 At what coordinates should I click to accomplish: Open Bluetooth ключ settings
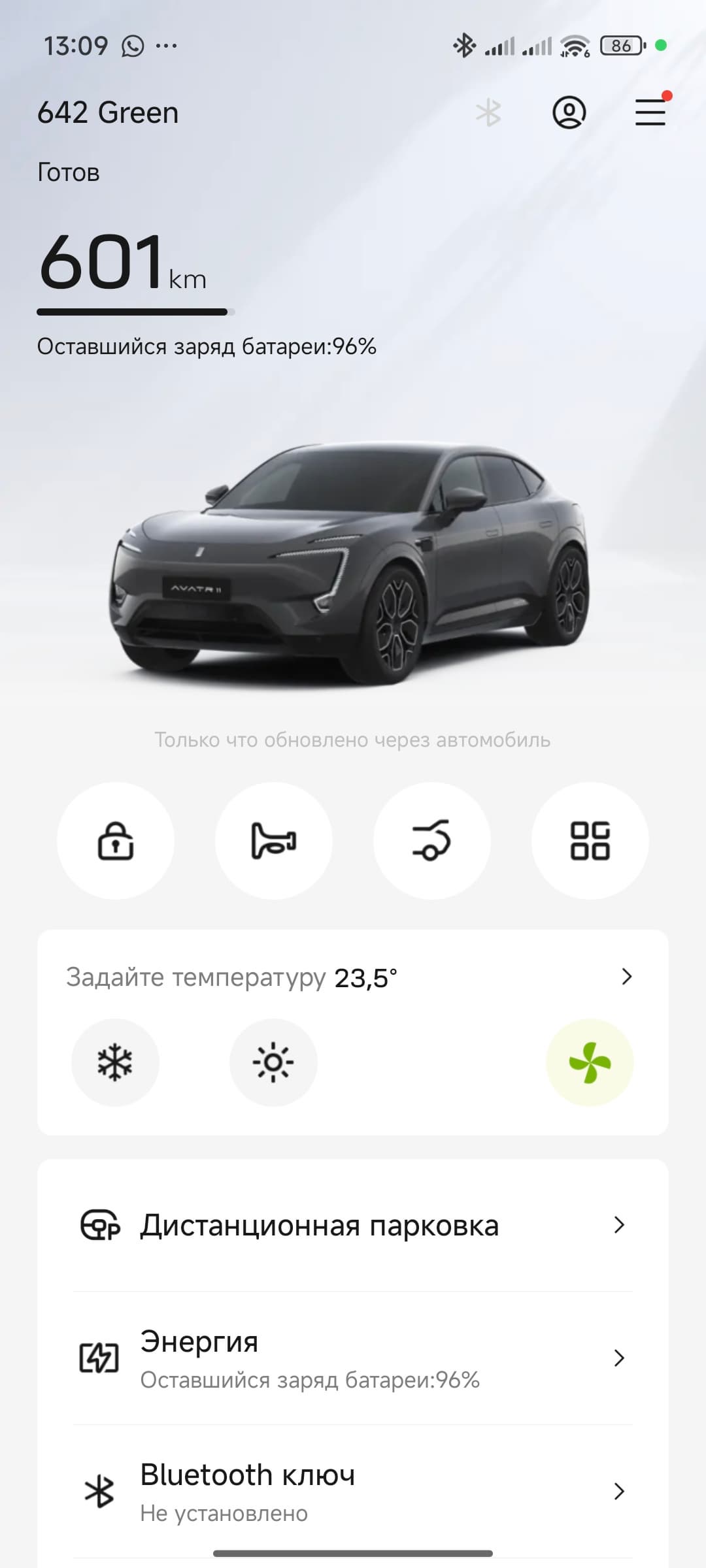(353, 1492)
